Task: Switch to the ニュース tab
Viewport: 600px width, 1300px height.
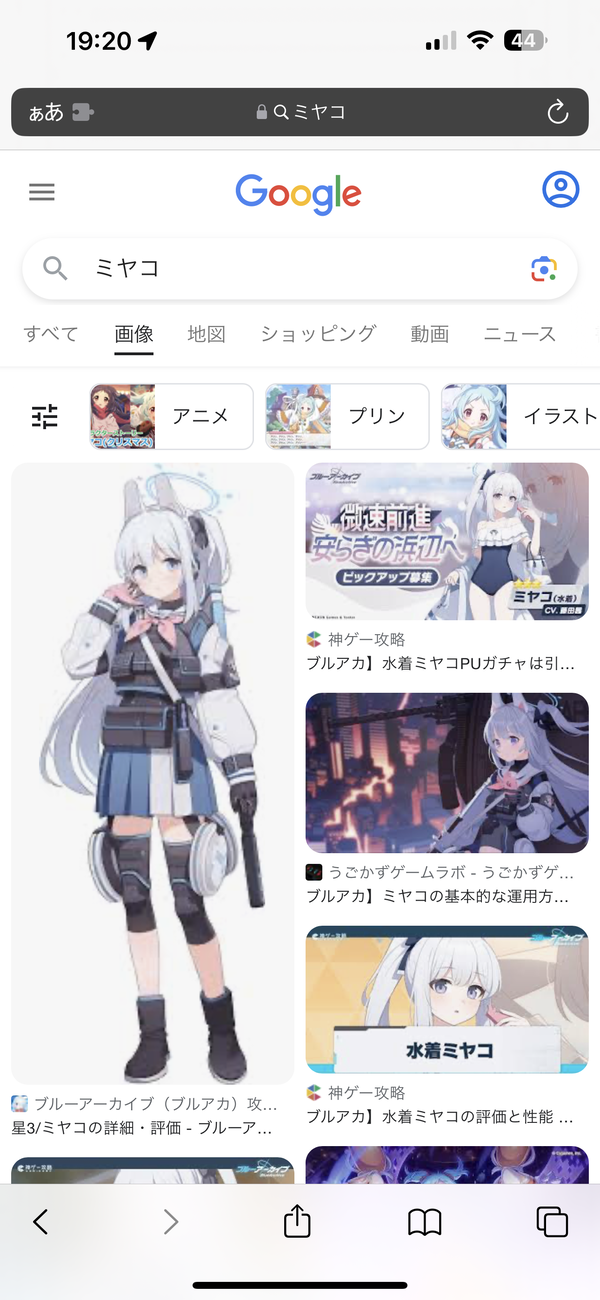Action: click(x=520, y=334)
